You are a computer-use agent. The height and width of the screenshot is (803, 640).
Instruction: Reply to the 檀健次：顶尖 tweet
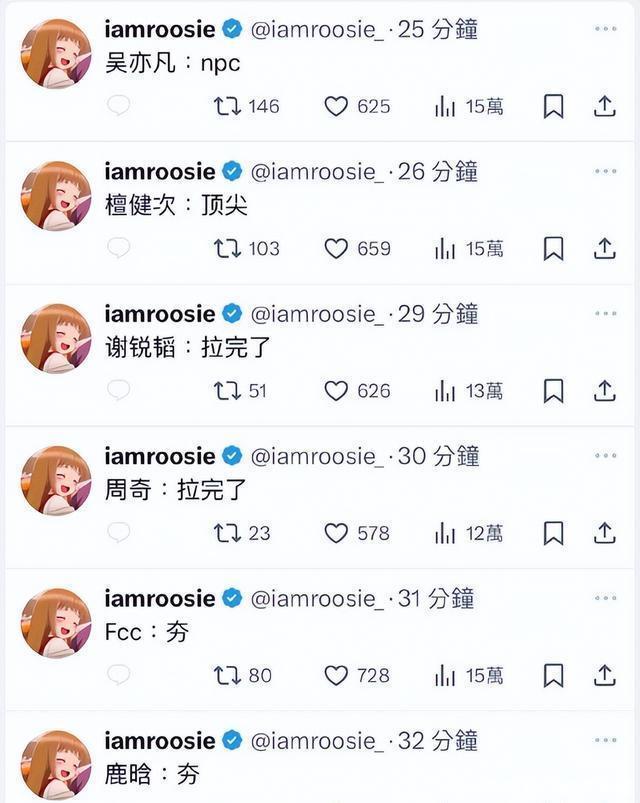click(118, 248)
